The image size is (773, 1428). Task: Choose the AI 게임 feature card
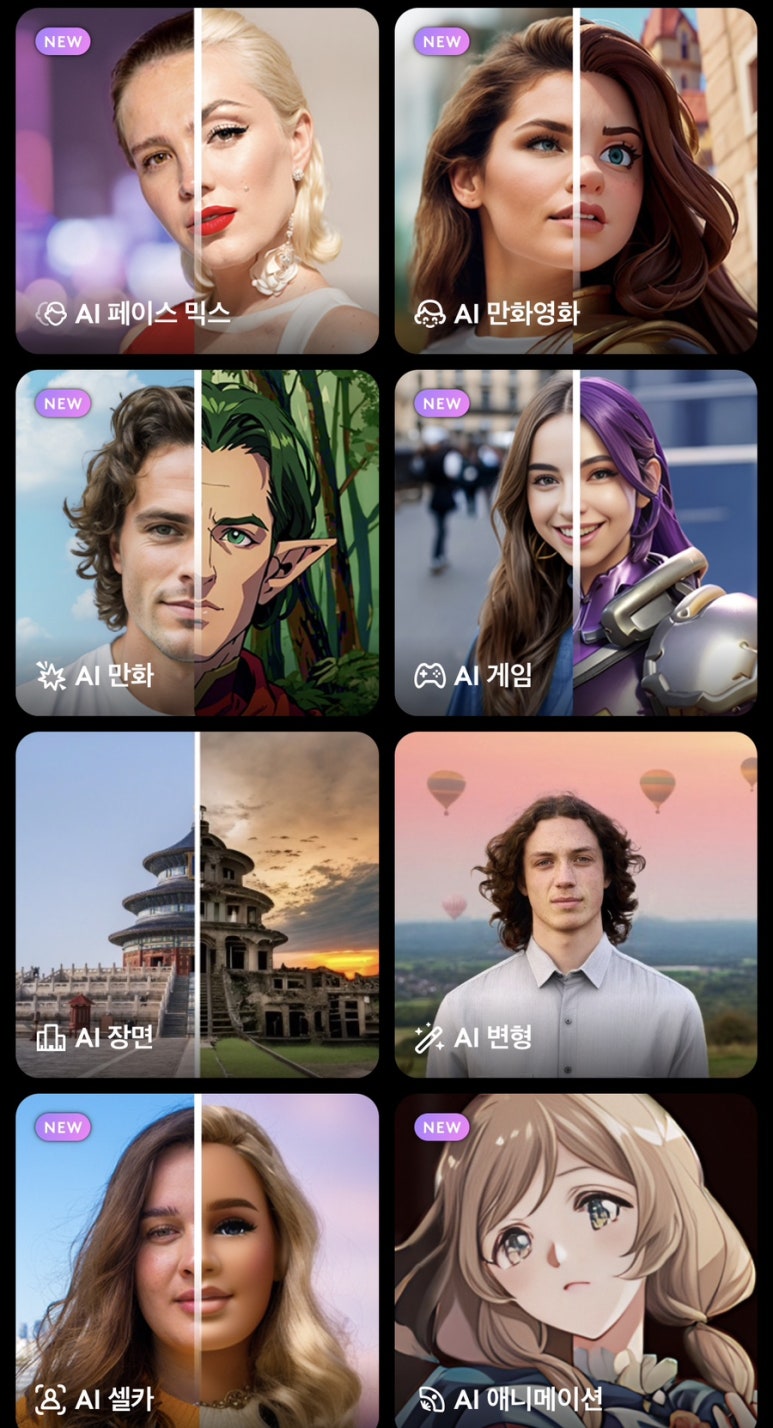pyautogui.click(x=576, y=543)
